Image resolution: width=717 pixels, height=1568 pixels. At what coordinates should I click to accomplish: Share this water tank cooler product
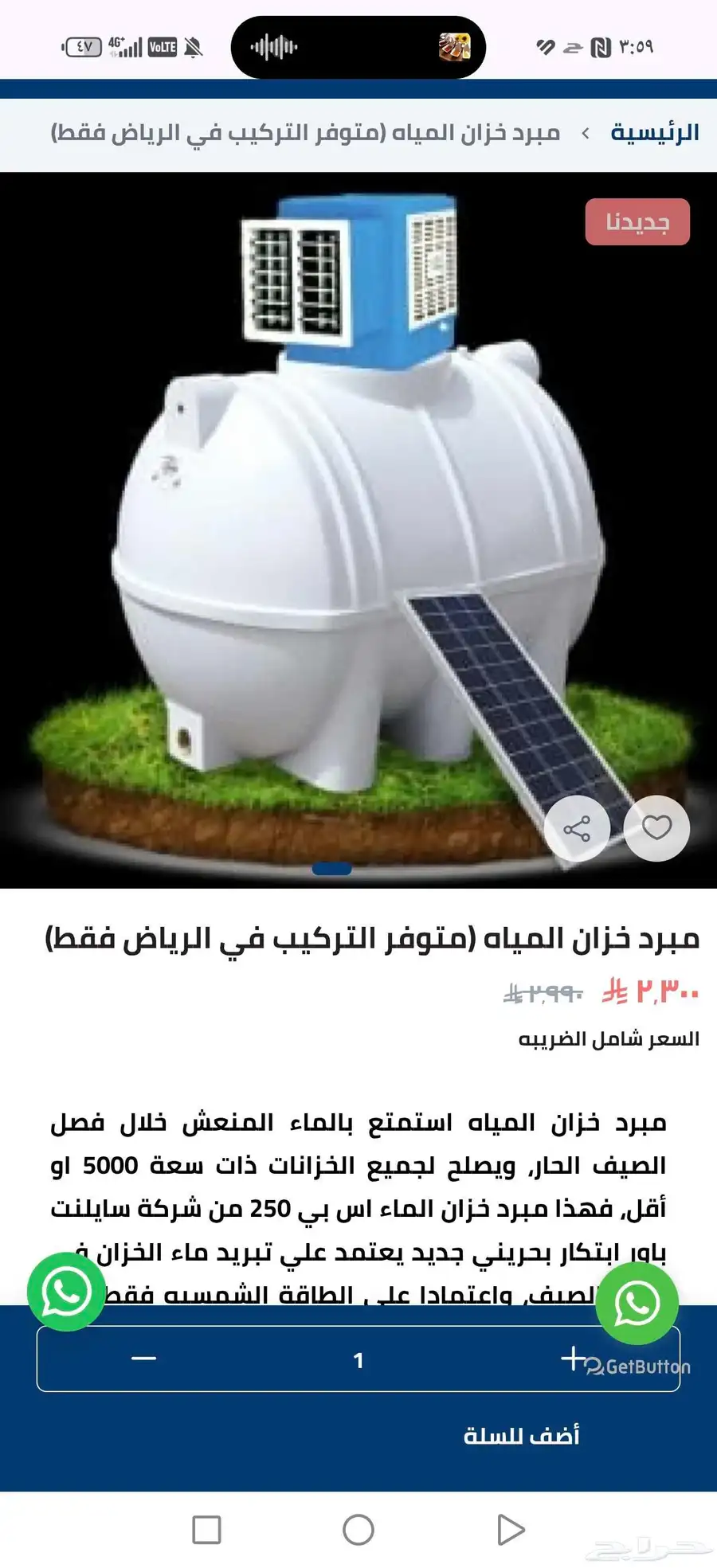577,828
